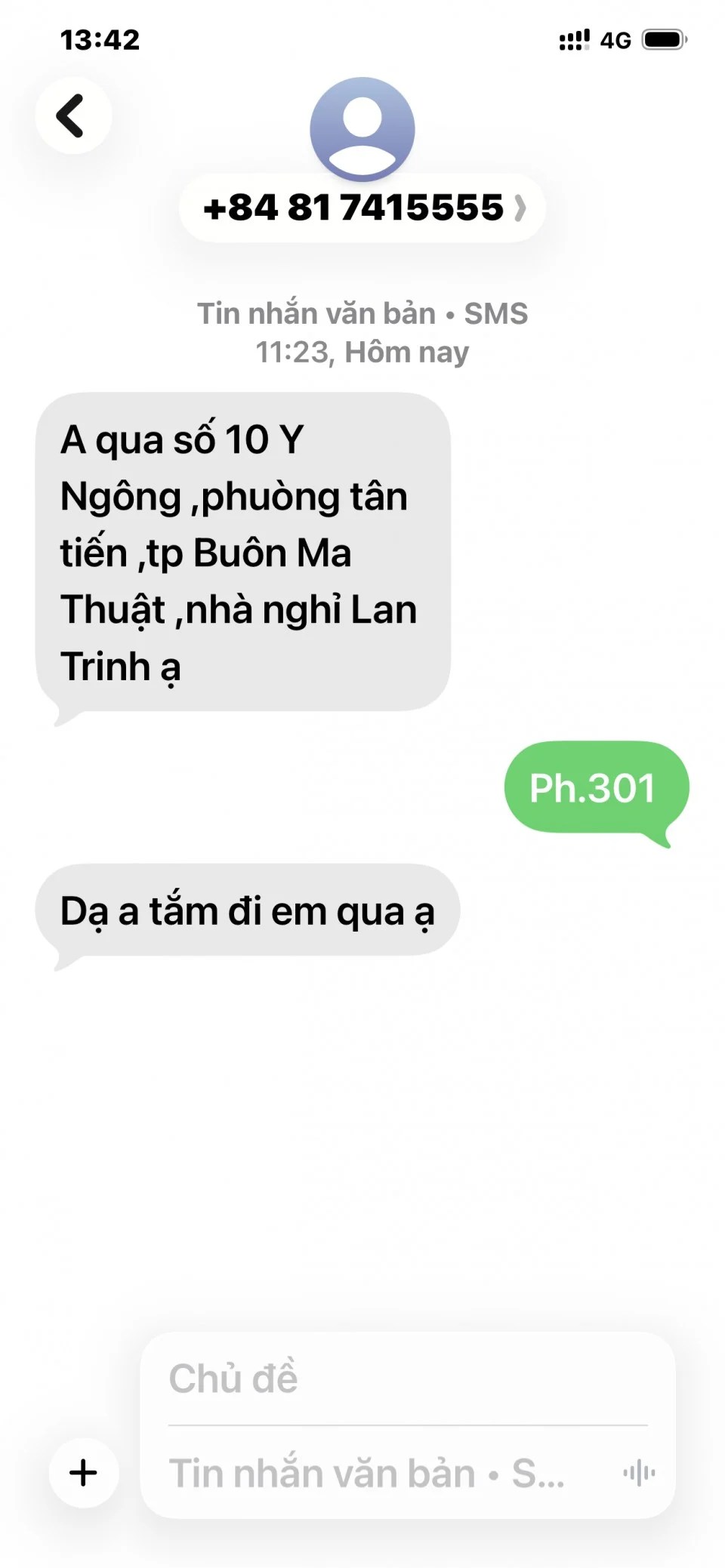
Task: Go back to the messages list
Action: point(73,116)
